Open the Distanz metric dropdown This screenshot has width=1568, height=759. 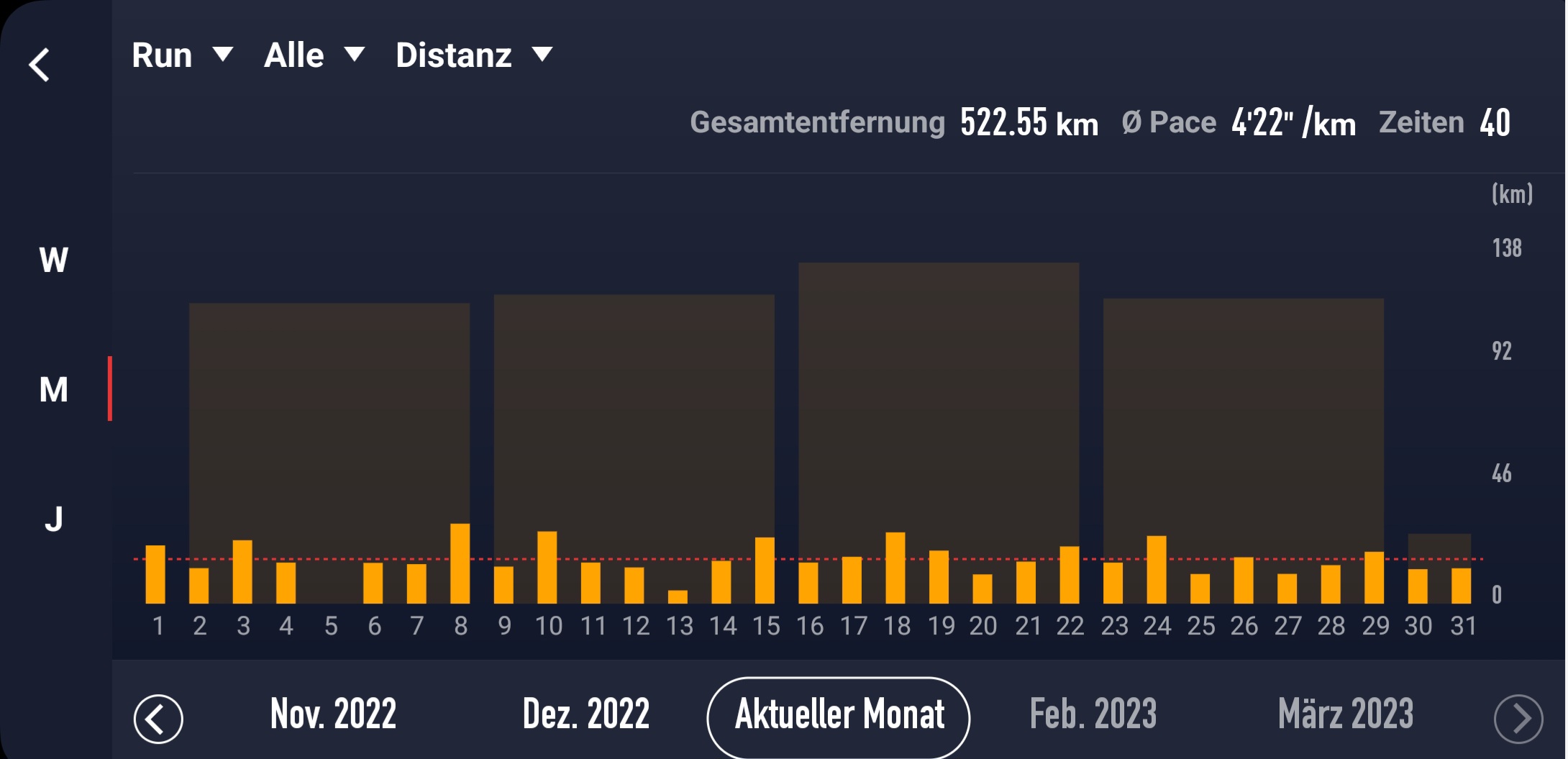pyautogui.click(x=474, y=55)
